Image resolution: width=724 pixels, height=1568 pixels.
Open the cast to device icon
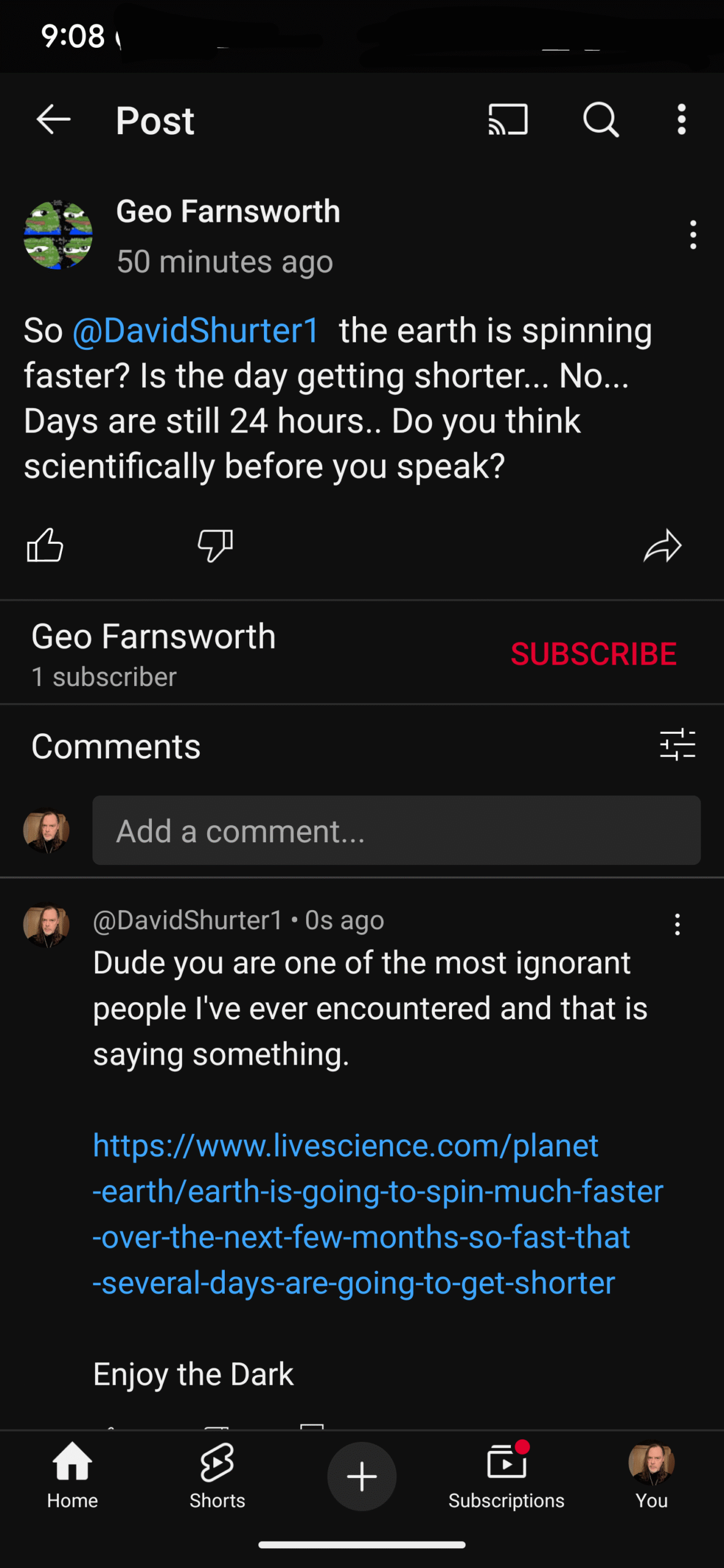[x=508, y=119]
